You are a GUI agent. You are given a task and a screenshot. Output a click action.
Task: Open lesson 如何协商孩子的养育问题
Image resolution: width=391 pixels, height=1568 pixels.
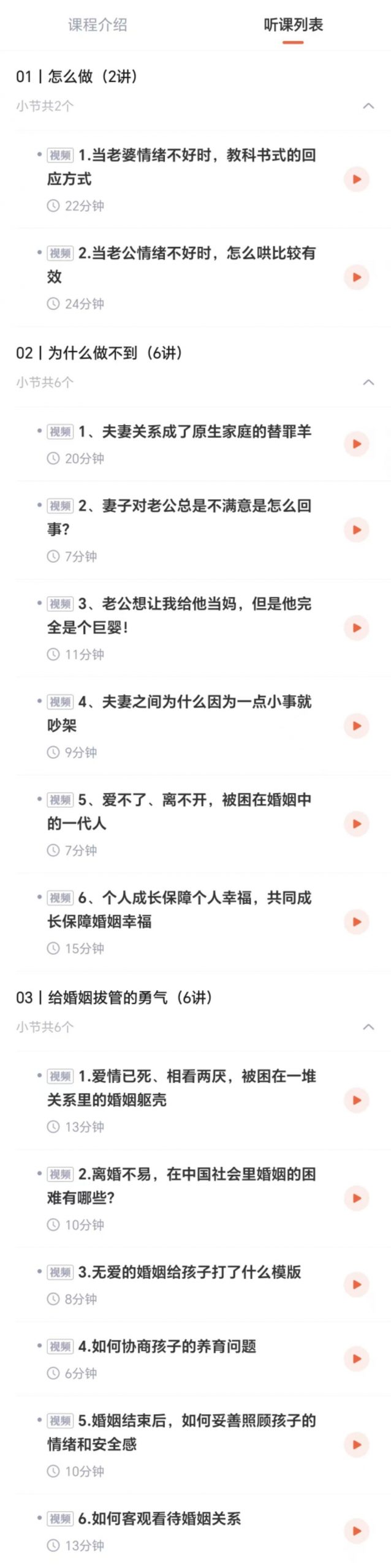pyautogui.click(x=167, y=1346)
